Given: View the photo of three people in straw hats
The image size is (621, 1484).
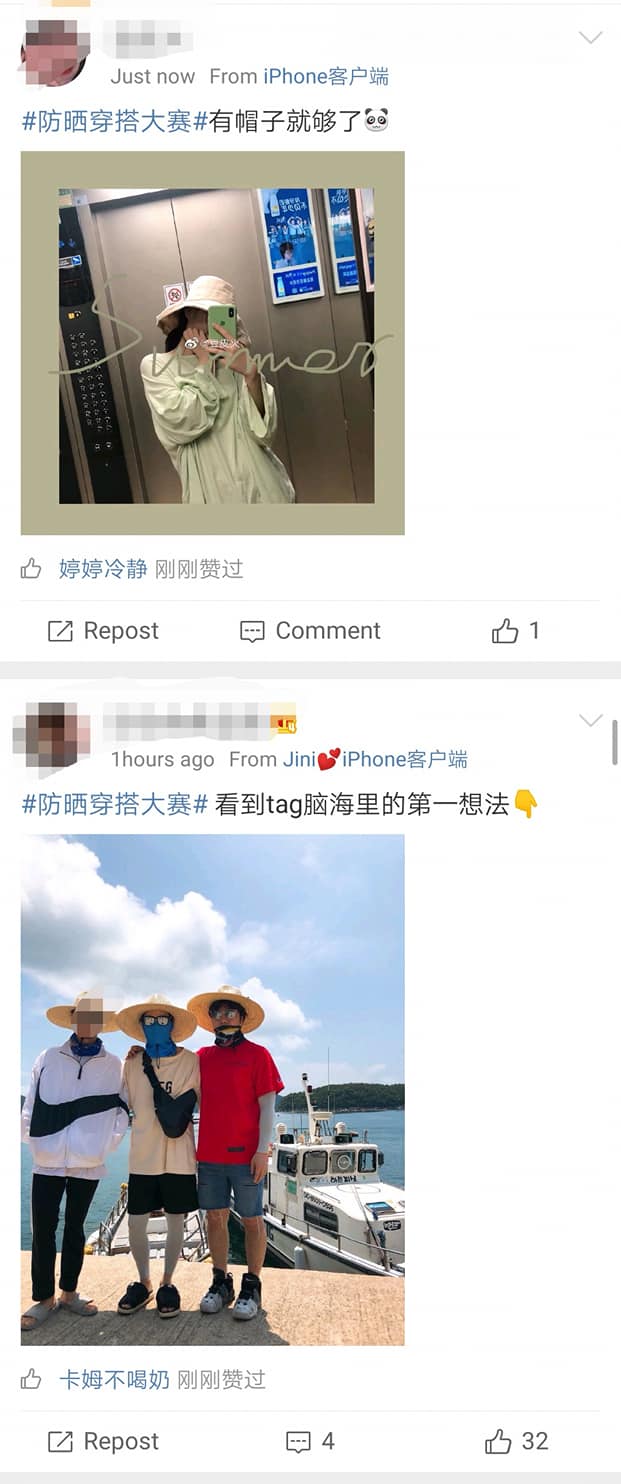Looking at the screenshot, I should point(213,1090).
